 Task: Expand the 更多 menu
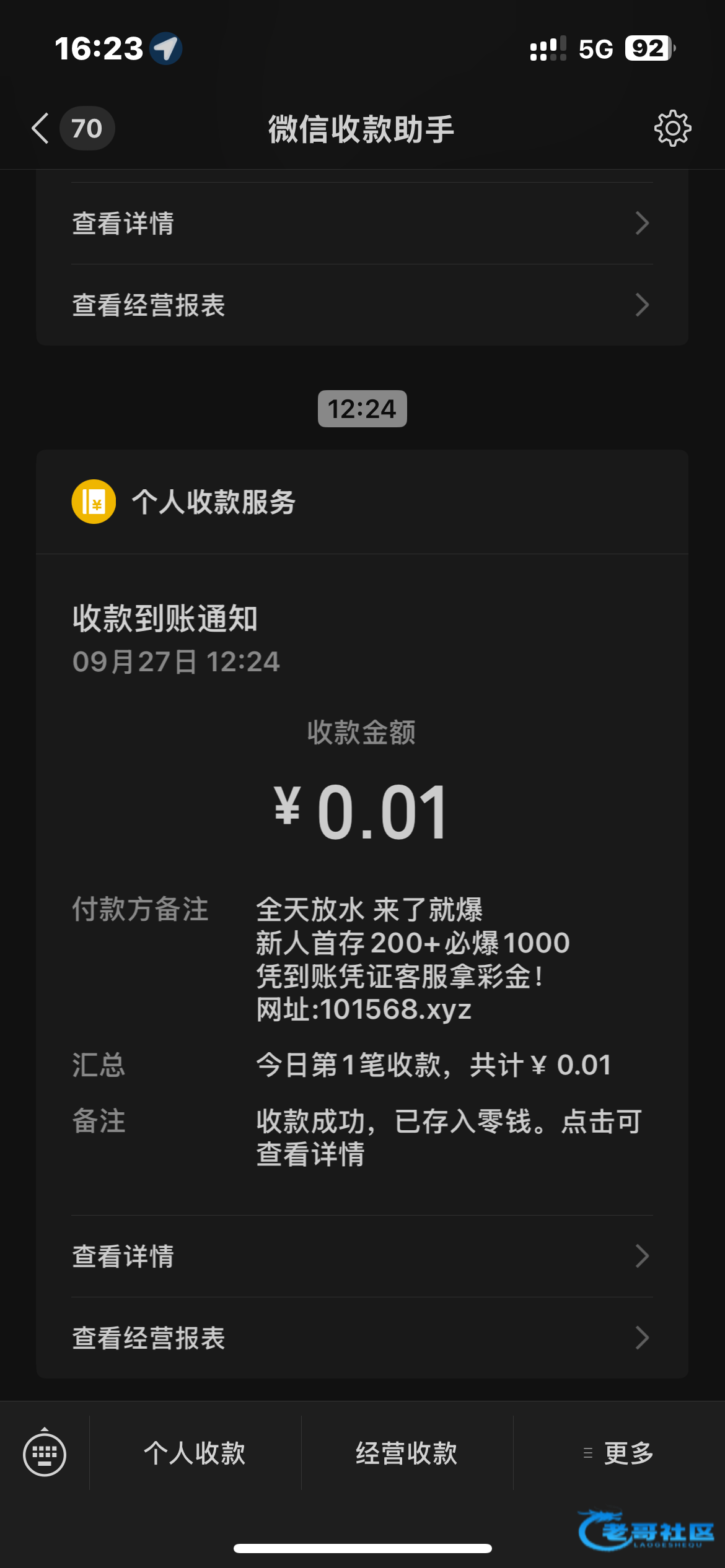620,1453
